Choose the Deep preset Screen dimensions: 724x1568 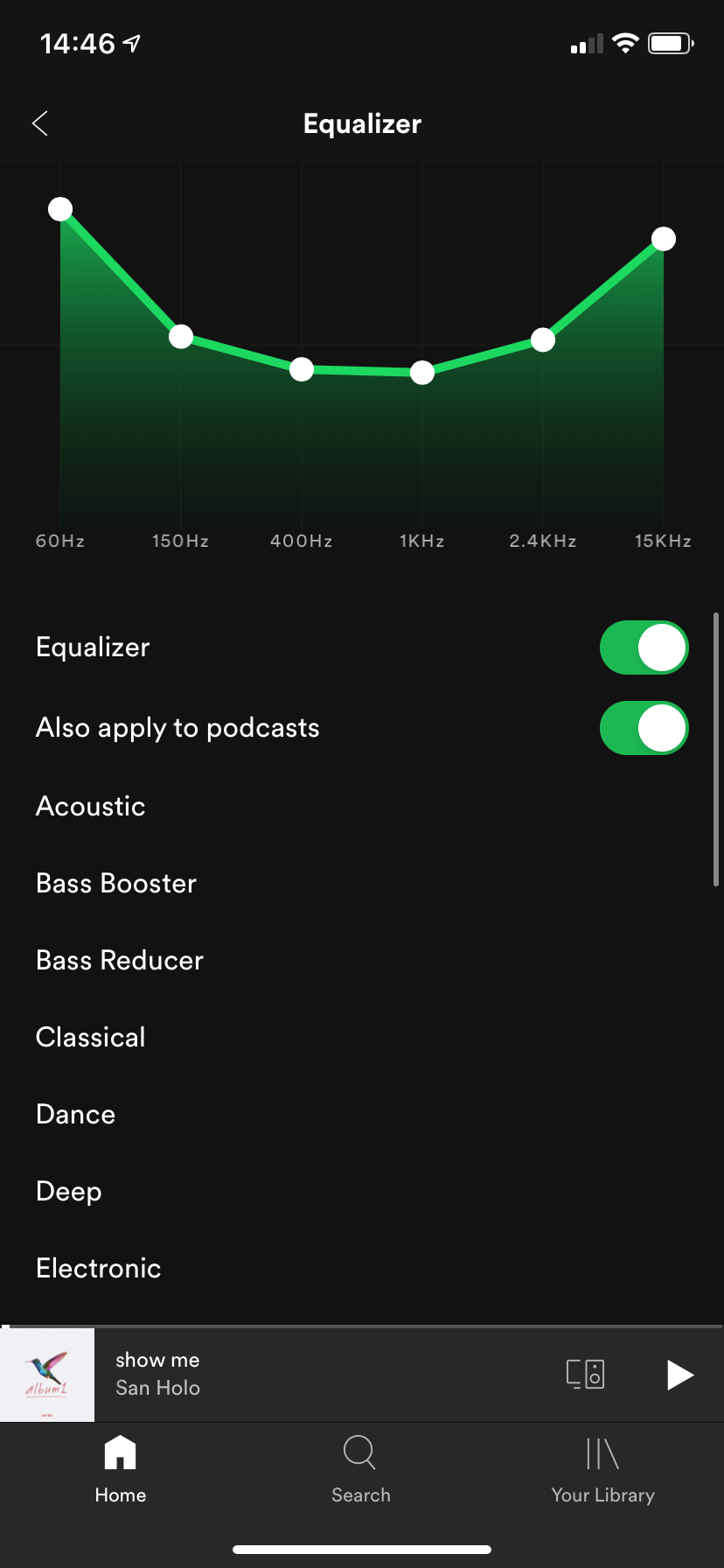[69, 1192]
